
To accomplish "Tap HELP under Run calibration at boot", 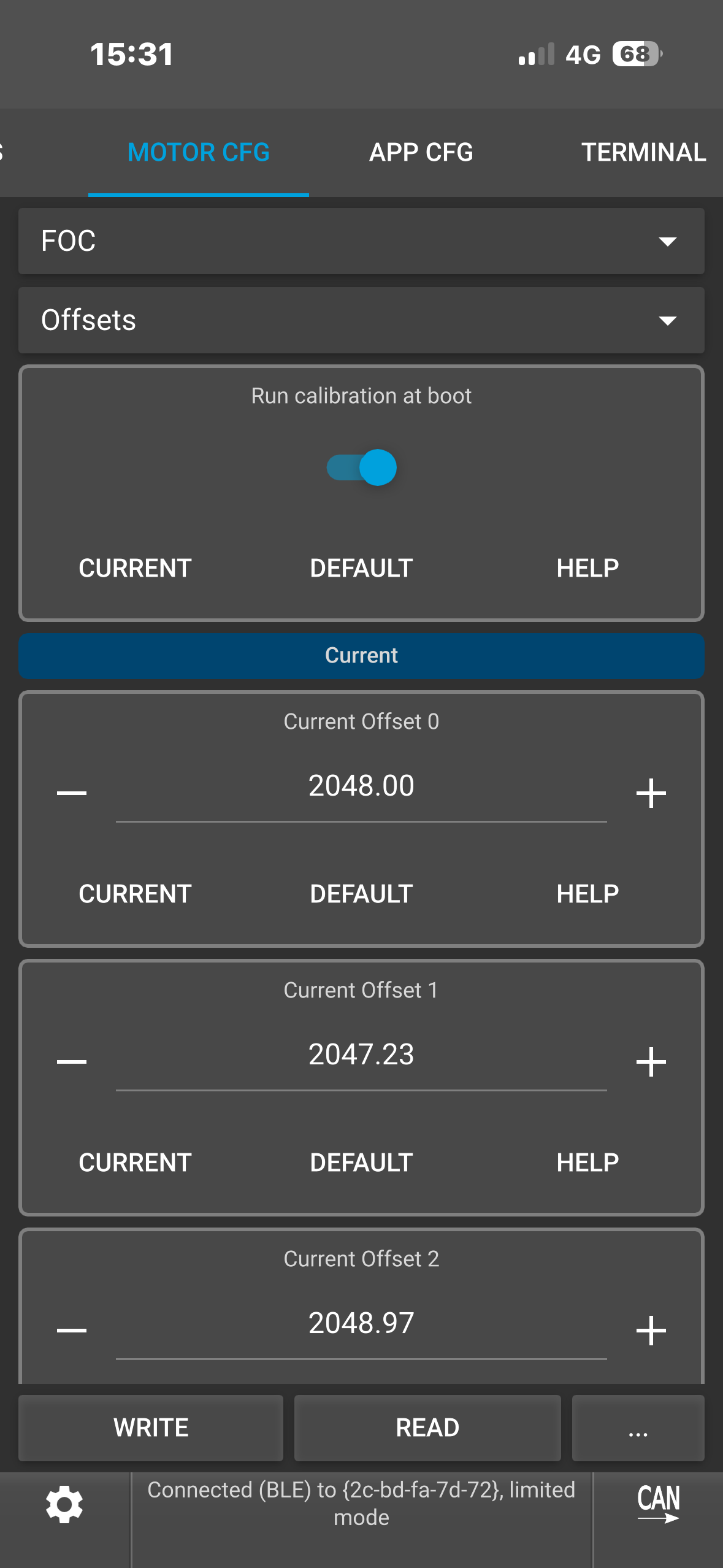I will [x=587, y=568].
